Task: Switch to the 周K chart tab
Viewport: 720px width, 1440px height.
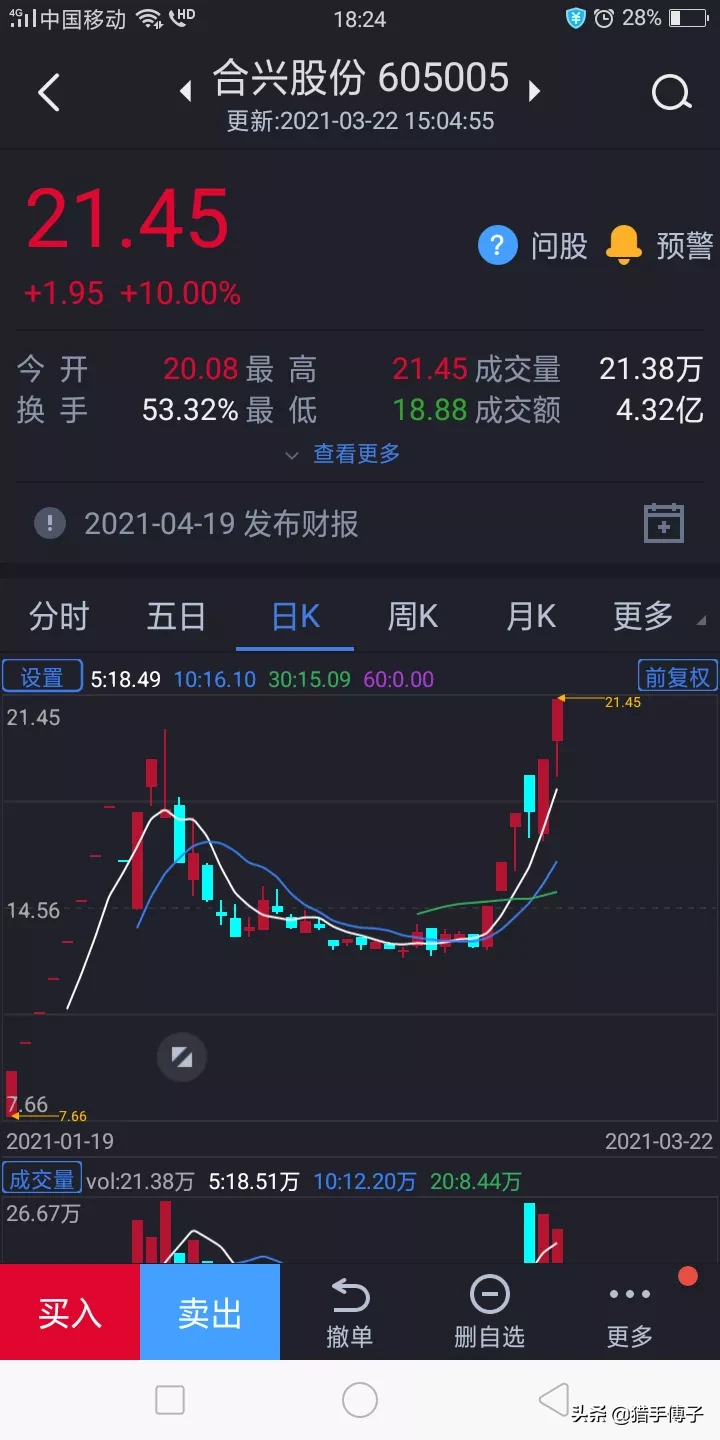Action: pos(413,616)
